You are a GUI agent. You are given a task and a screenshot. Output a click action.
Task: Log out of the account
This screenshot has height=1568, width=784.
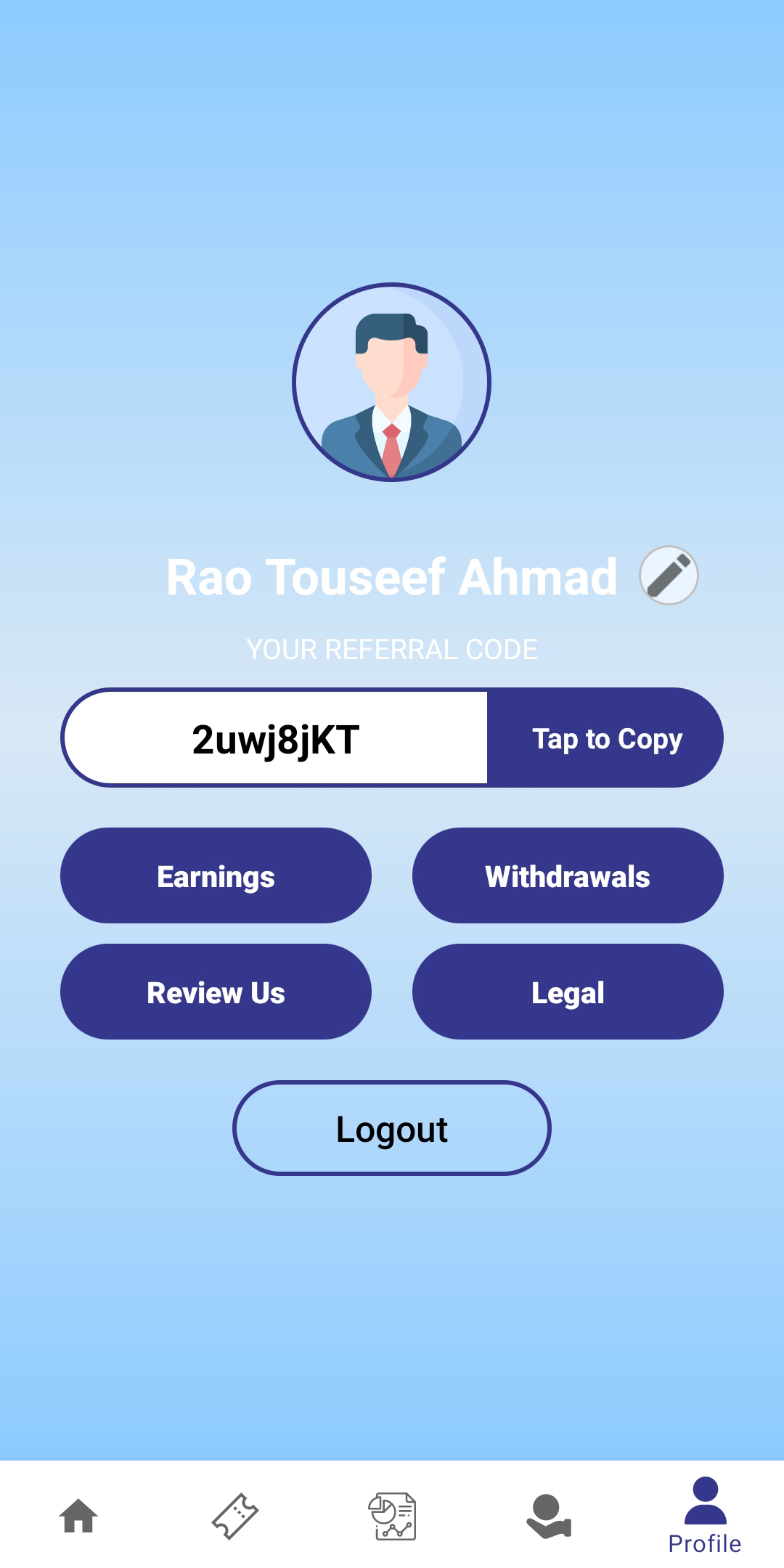point(392,1128)
